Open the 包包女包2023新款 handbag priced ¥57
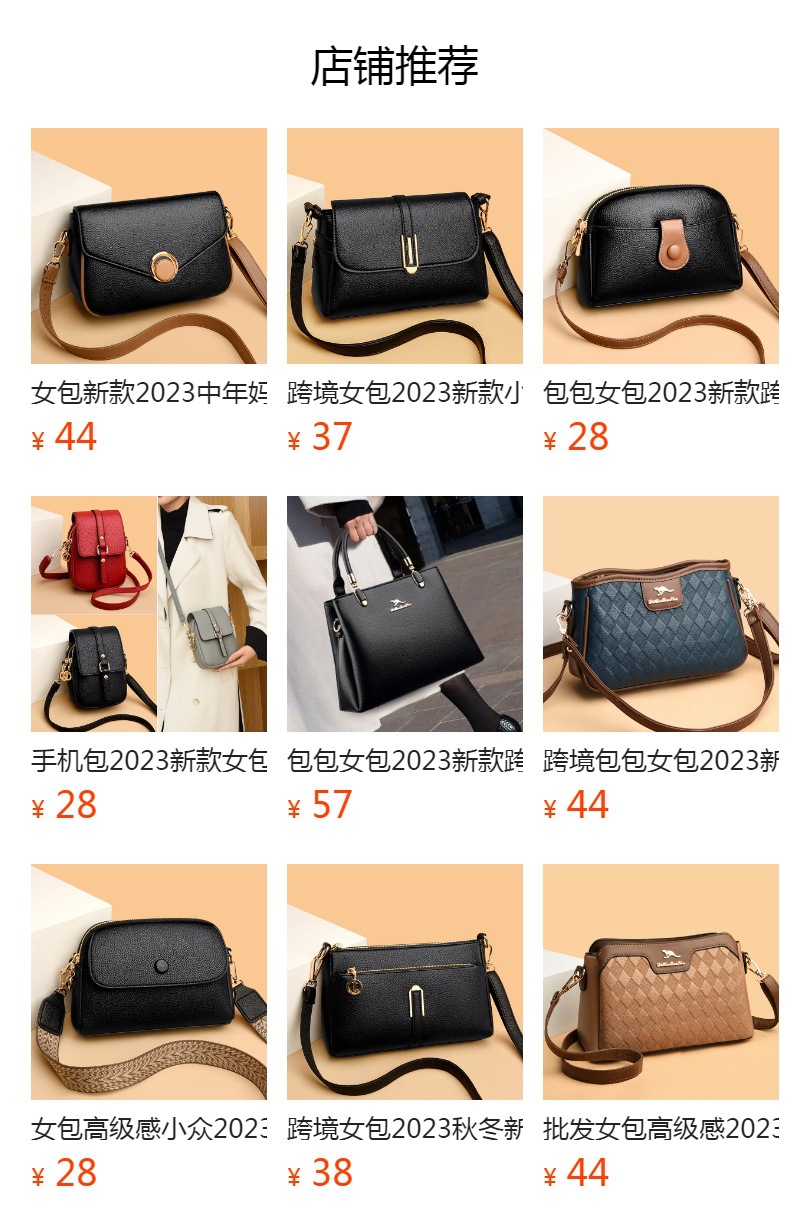The width and height of the screenshot is (790, 1232). pos(404,614)
